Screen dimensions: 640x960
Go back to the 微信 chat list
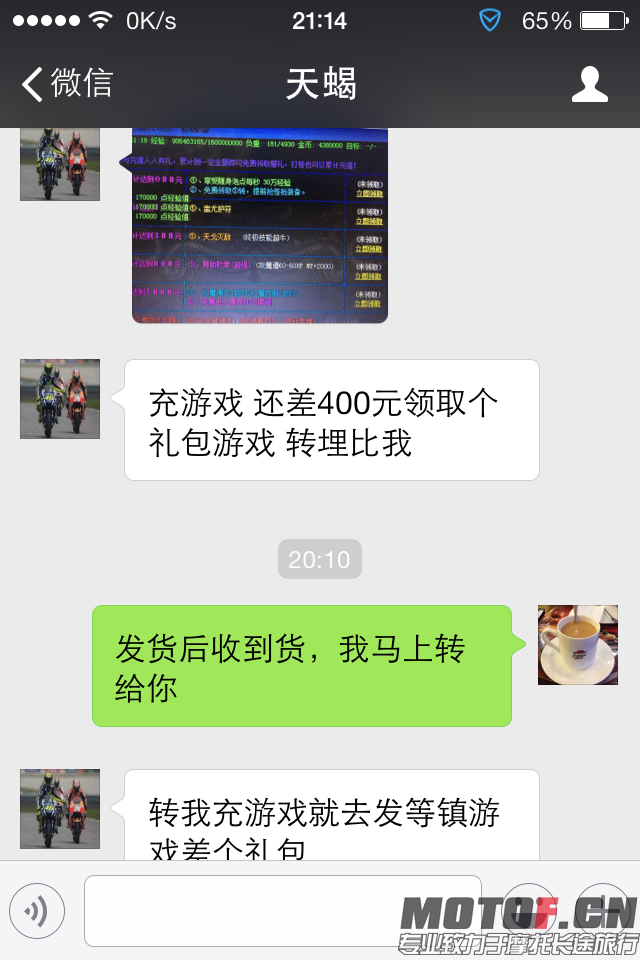[x=68, y=84]
